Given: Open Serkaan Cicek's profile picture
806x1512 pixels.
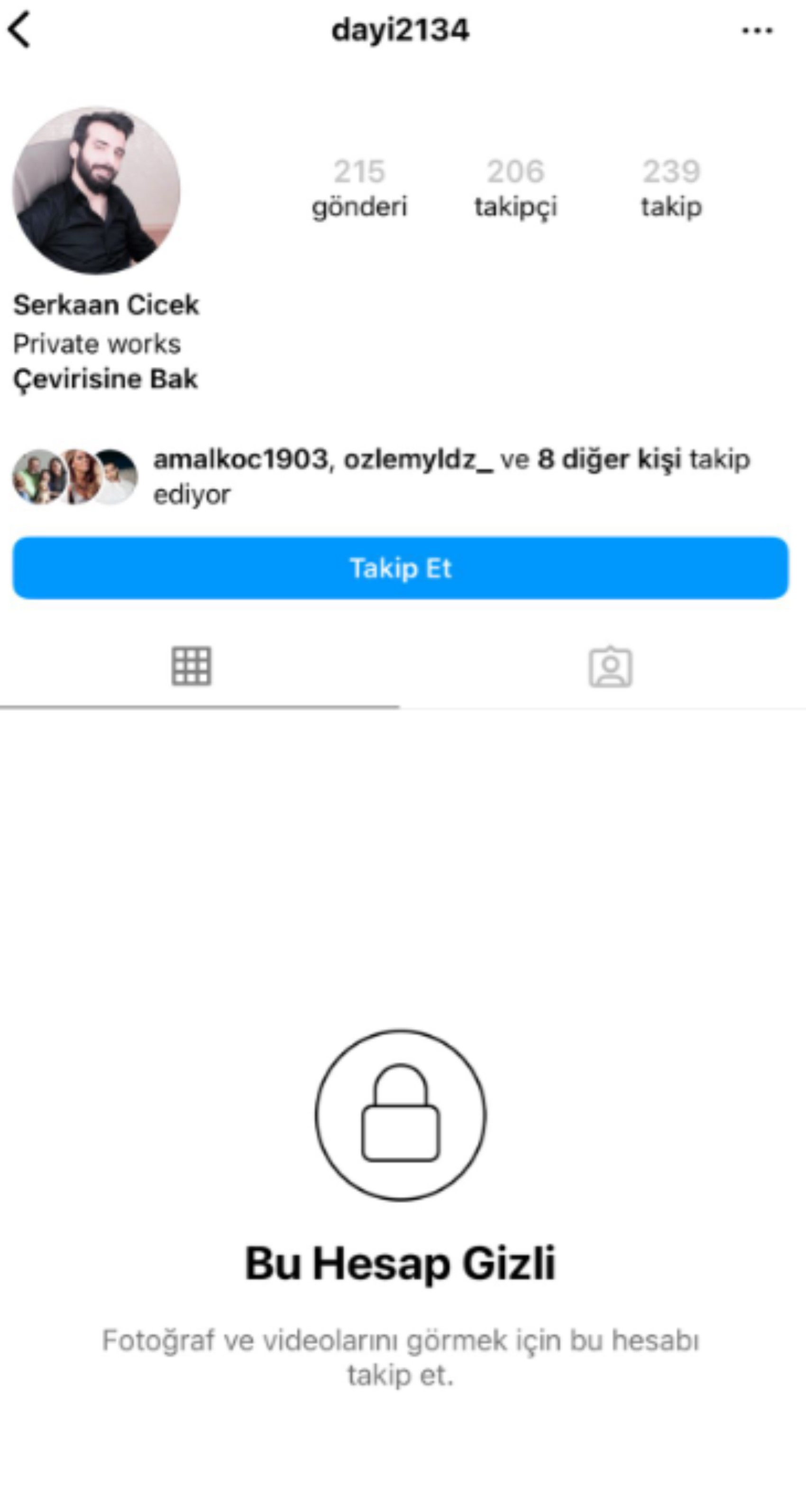Looking at the screenshot, I should pos(96,190).
